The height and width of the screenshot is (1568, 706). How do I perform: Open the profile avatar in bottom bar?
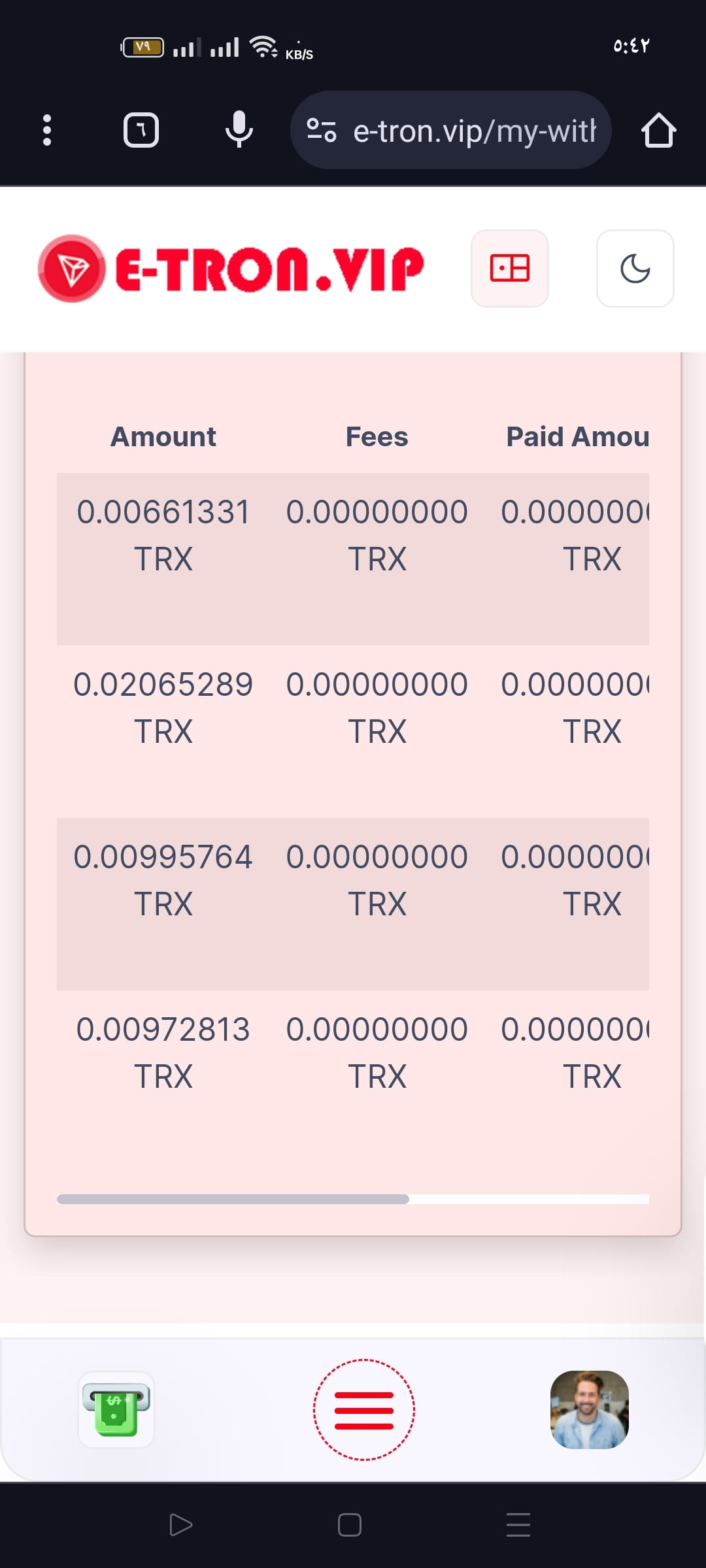pos(589,1409)
